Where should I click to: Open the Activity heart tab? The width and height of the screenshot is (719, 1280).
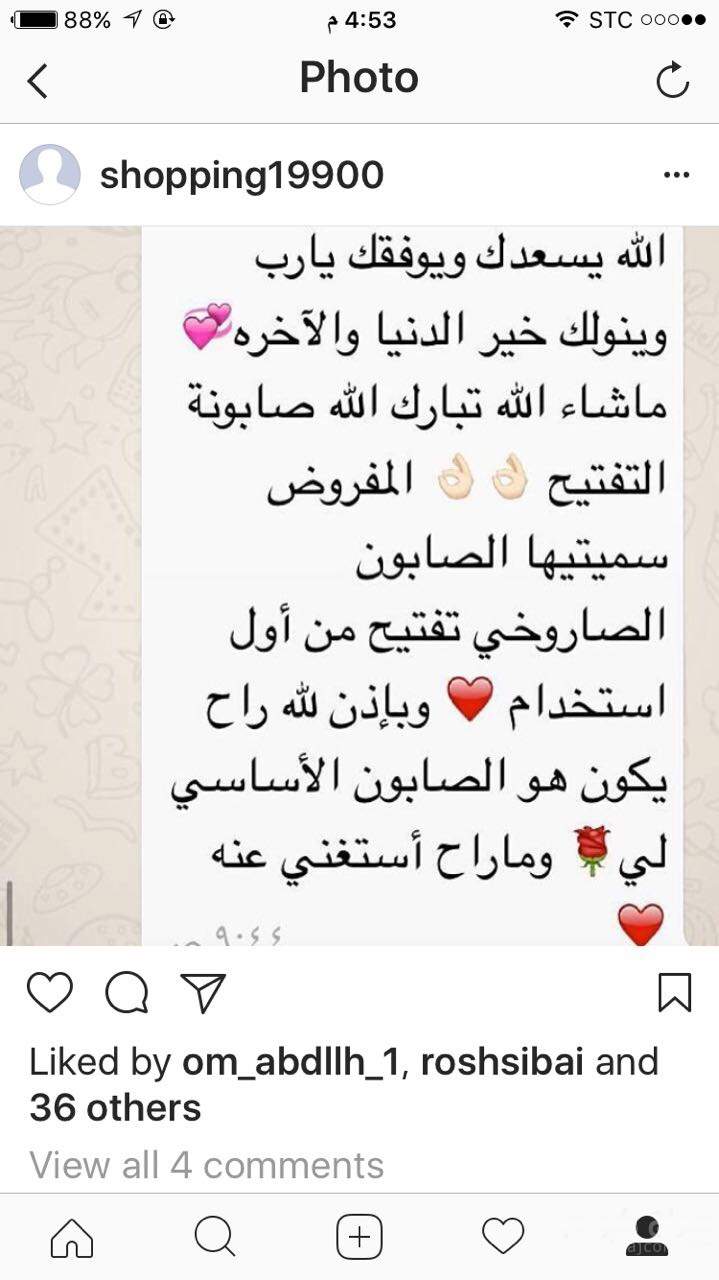coord(503,1238)
